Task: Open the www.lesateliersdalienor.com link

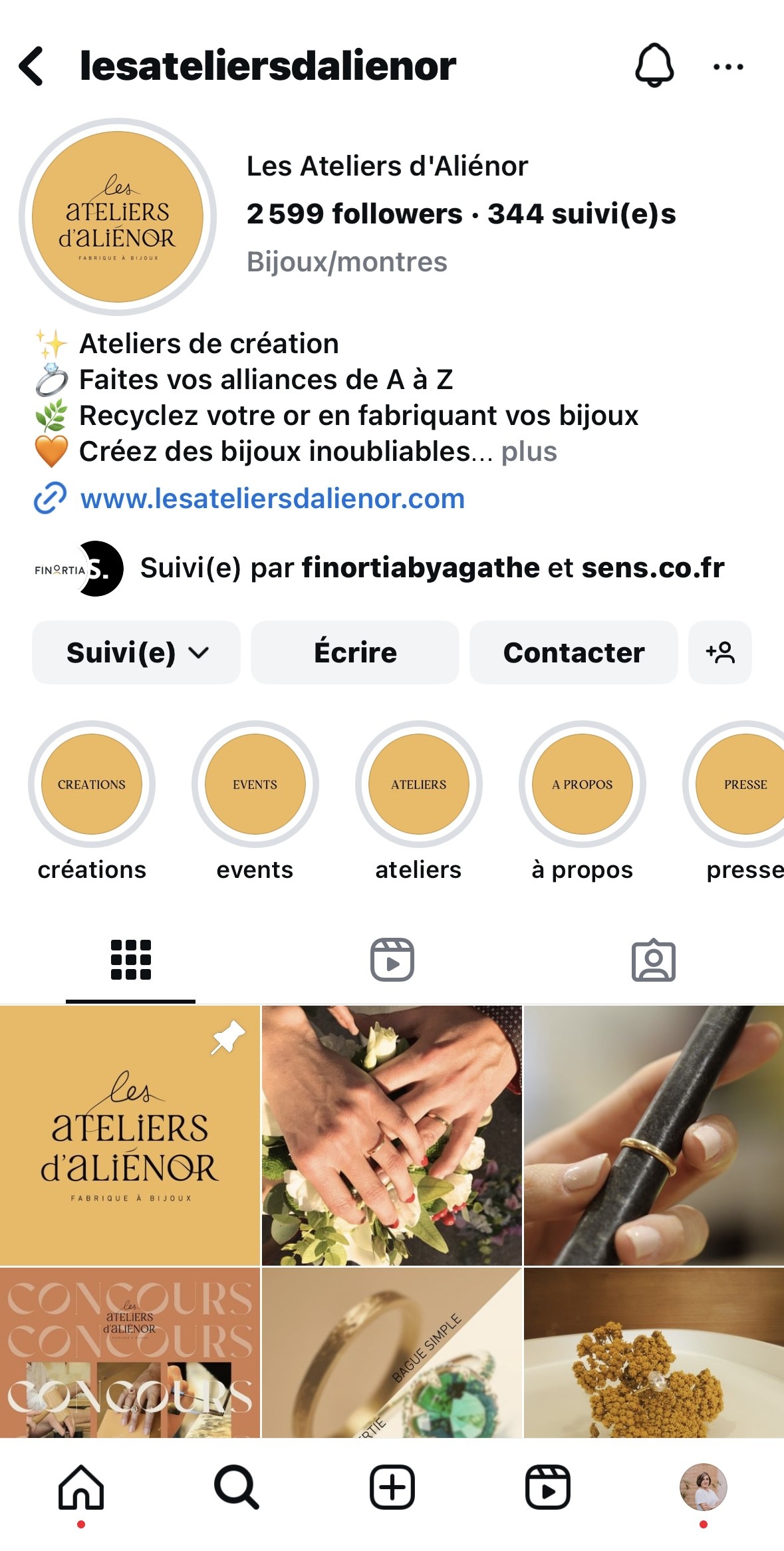Action: pyautogui.click(x=272, y=499)
